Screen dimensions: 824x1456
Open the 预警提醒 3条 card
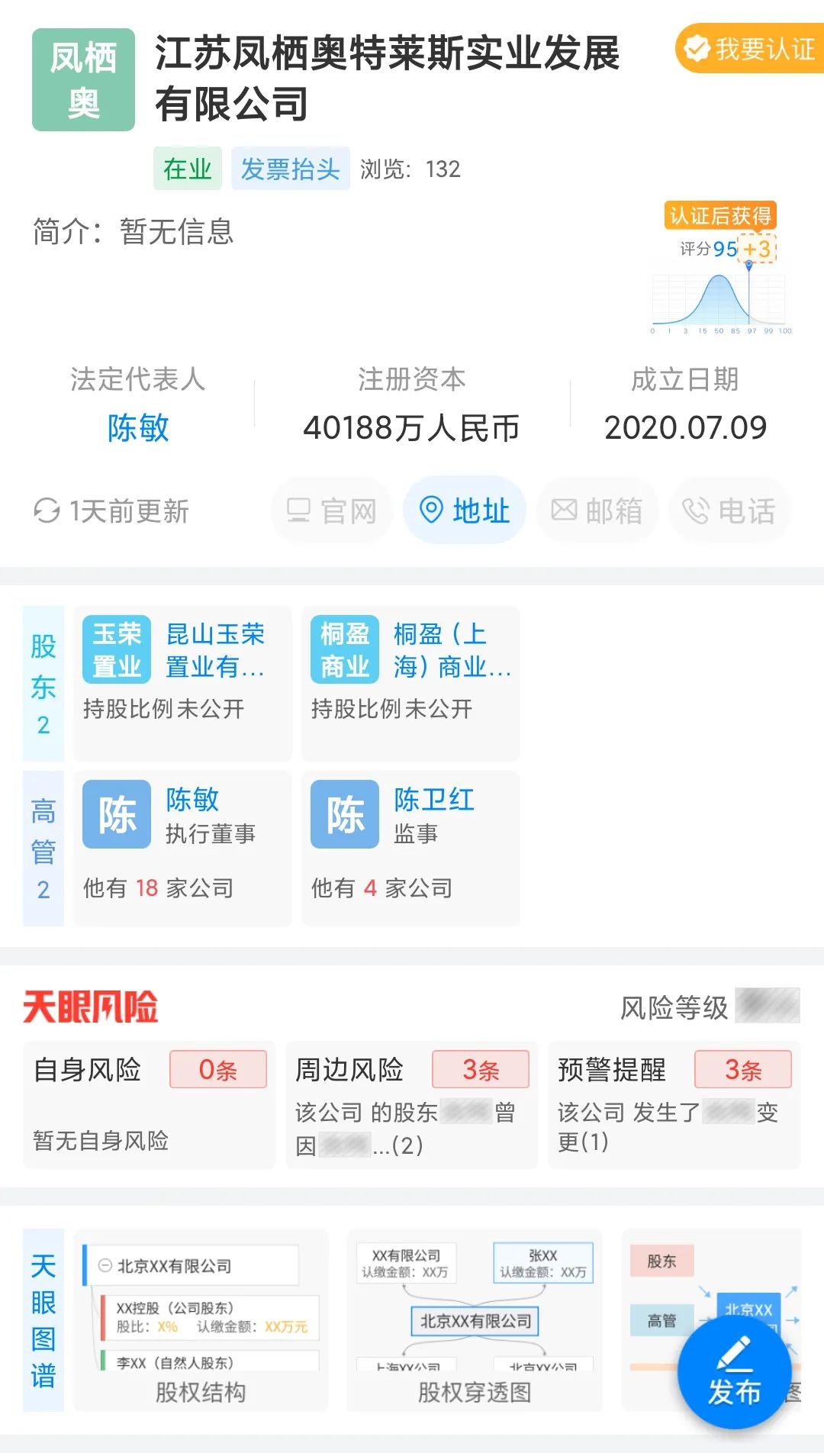coord(674,1104)
